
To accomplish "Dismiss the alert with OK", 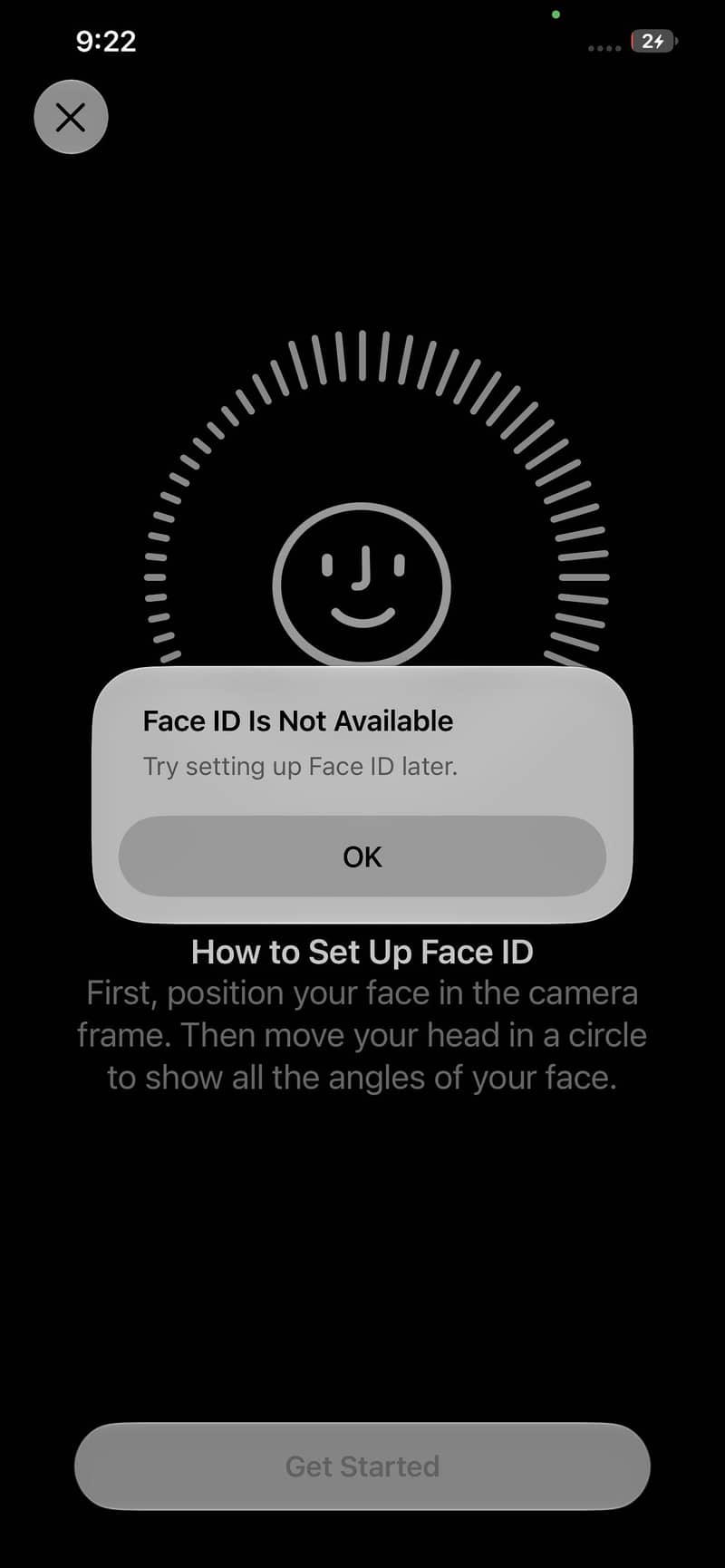I will pos(362,857).
